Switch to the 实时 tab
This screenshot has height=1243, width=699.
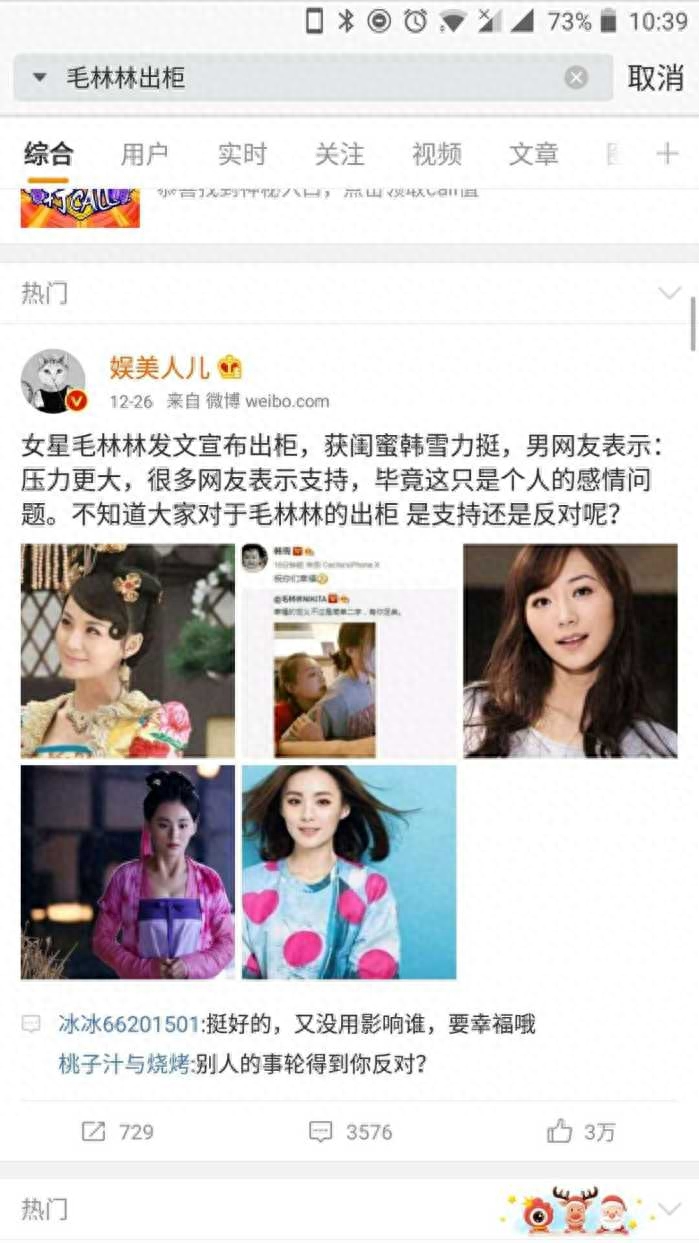(242, 154)
